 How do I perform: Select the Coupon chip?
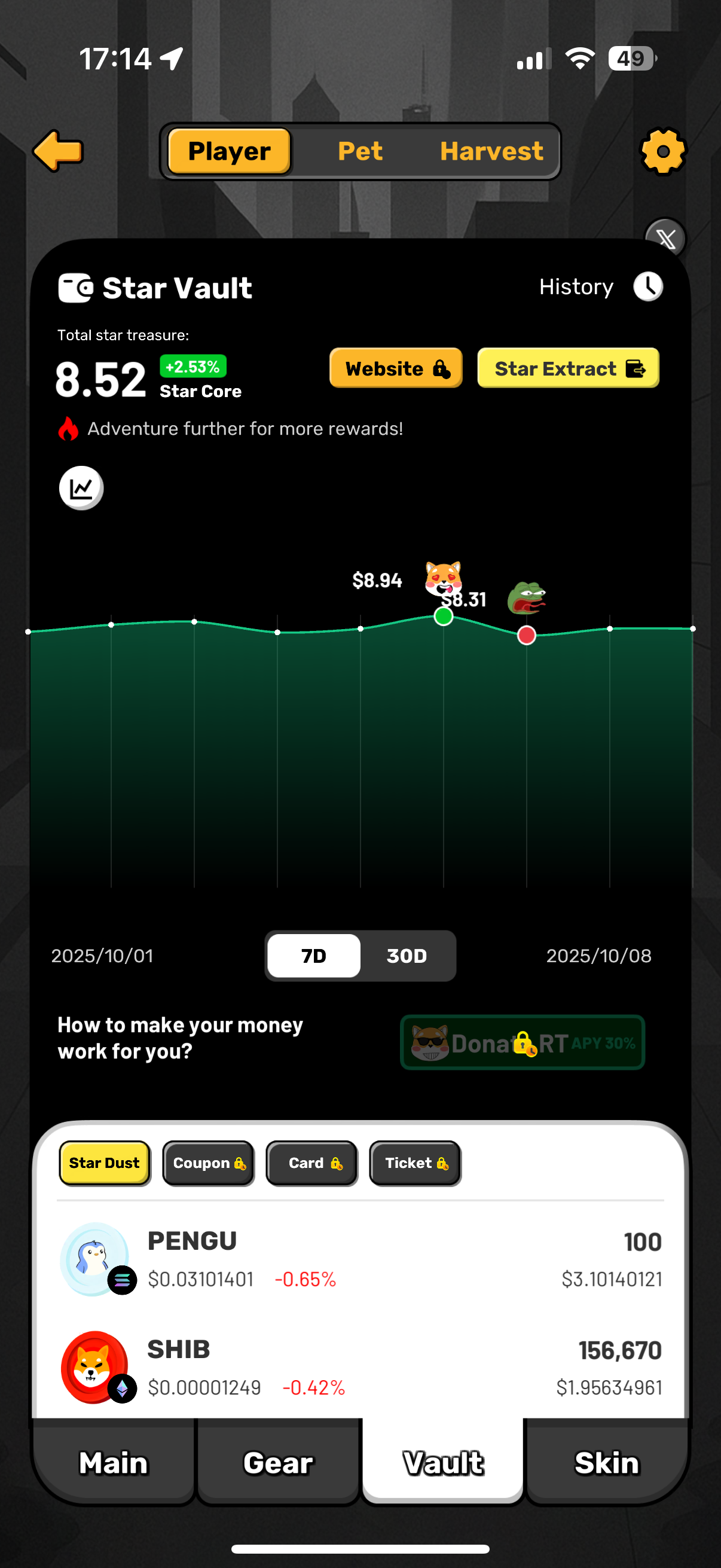pyautogui.click(x=208, y=1163)
